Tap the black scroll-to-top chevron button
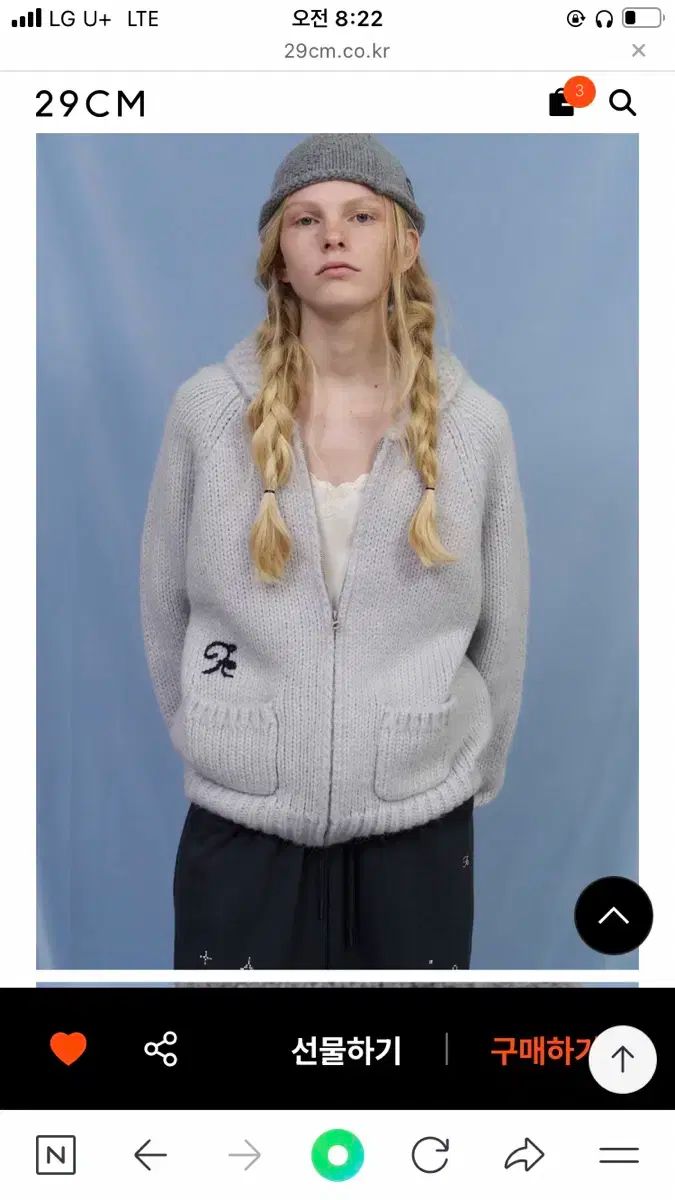Screen dimensions: 675x1200 click(613, 916)
